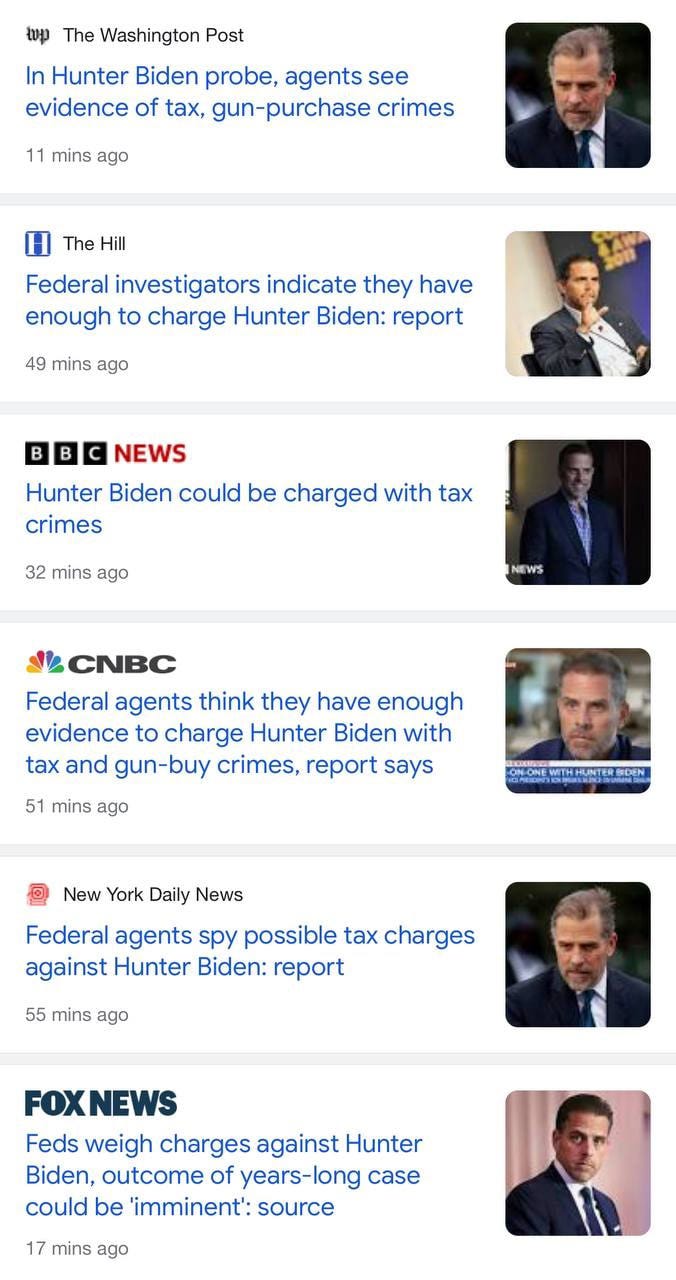Screen dimensions: 676x1280
Task: Open the Washington Post Hunter Biden probe headline
Action: point(240,92)
